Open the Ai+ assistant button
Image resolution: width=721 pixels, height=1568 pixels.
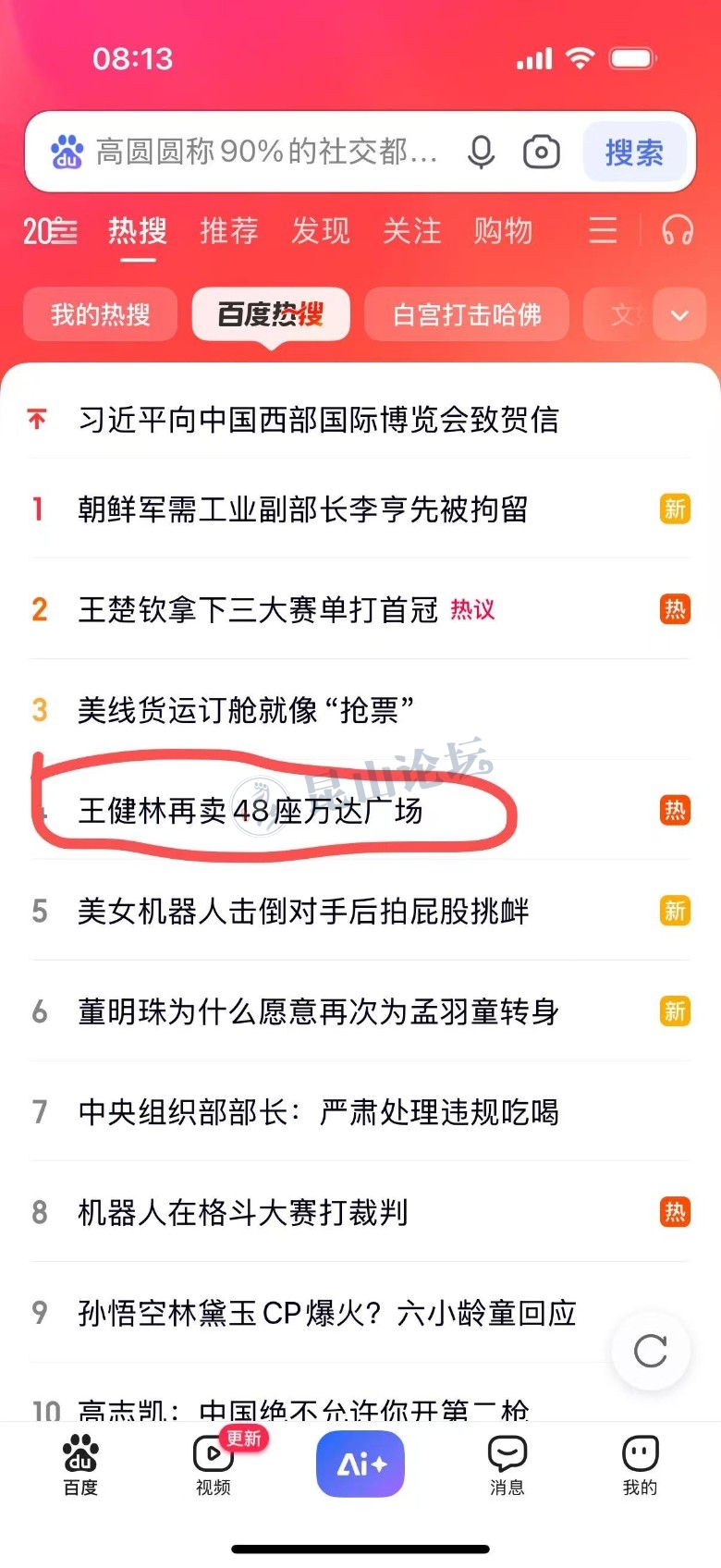pos(360,1464)
